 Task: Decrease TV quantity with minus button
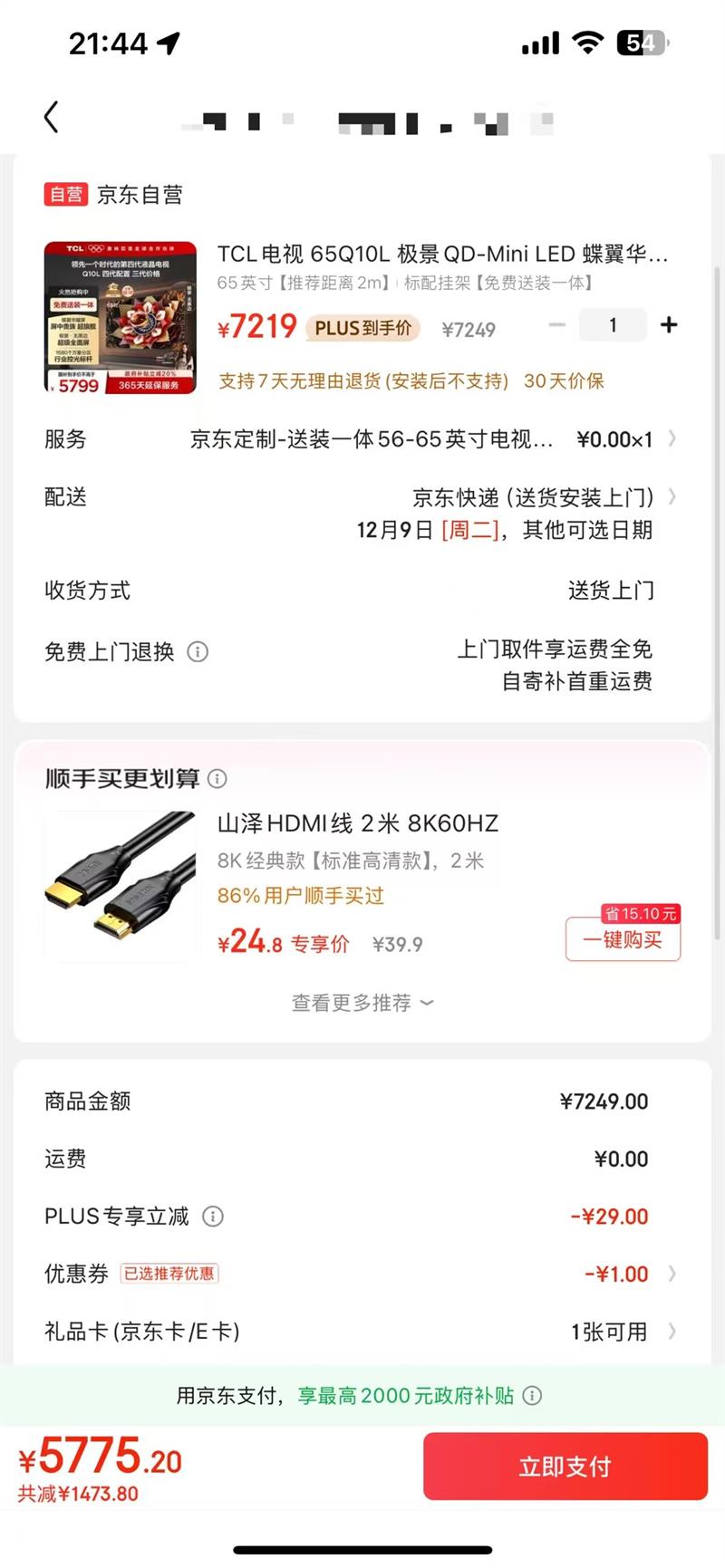[557, 325]
